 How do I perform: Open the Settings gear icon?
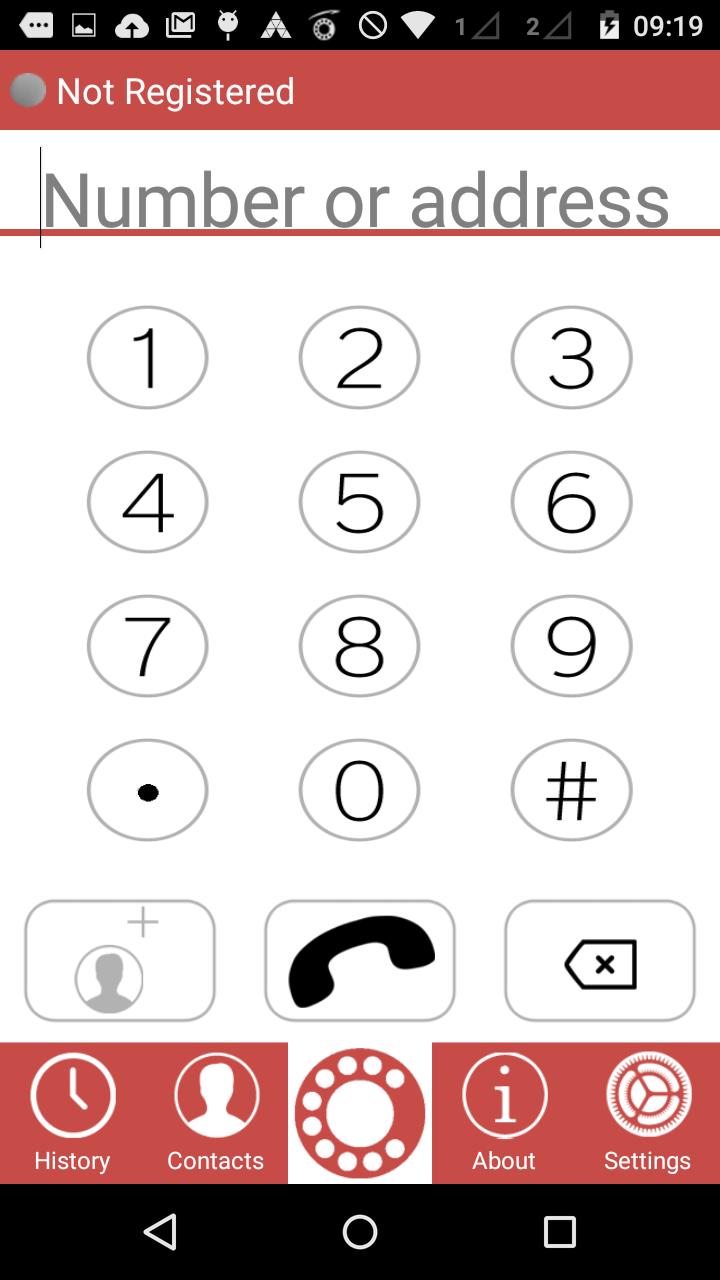click(647, 1093)
